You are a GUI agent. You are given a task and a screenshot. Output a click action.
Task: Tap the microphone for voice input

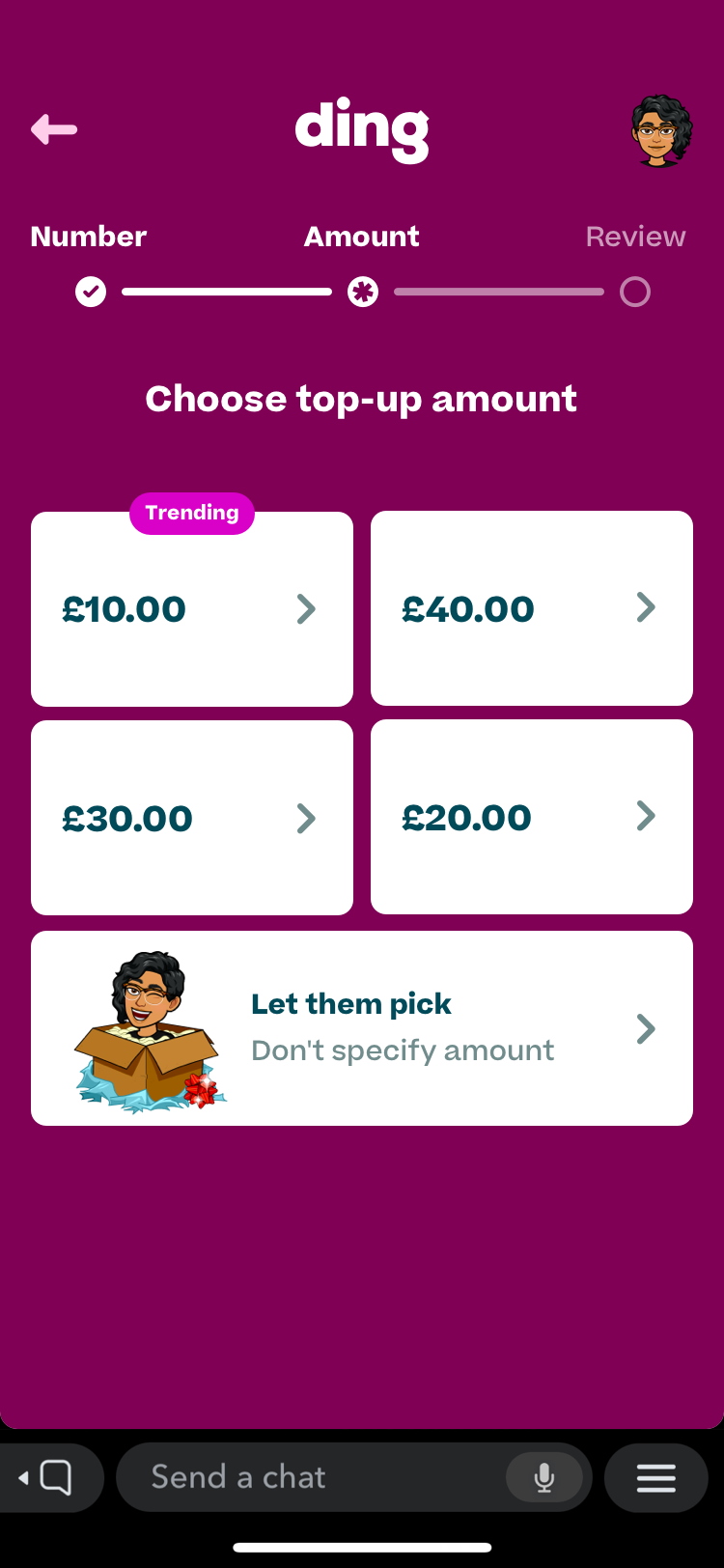tap(544, 1477)
